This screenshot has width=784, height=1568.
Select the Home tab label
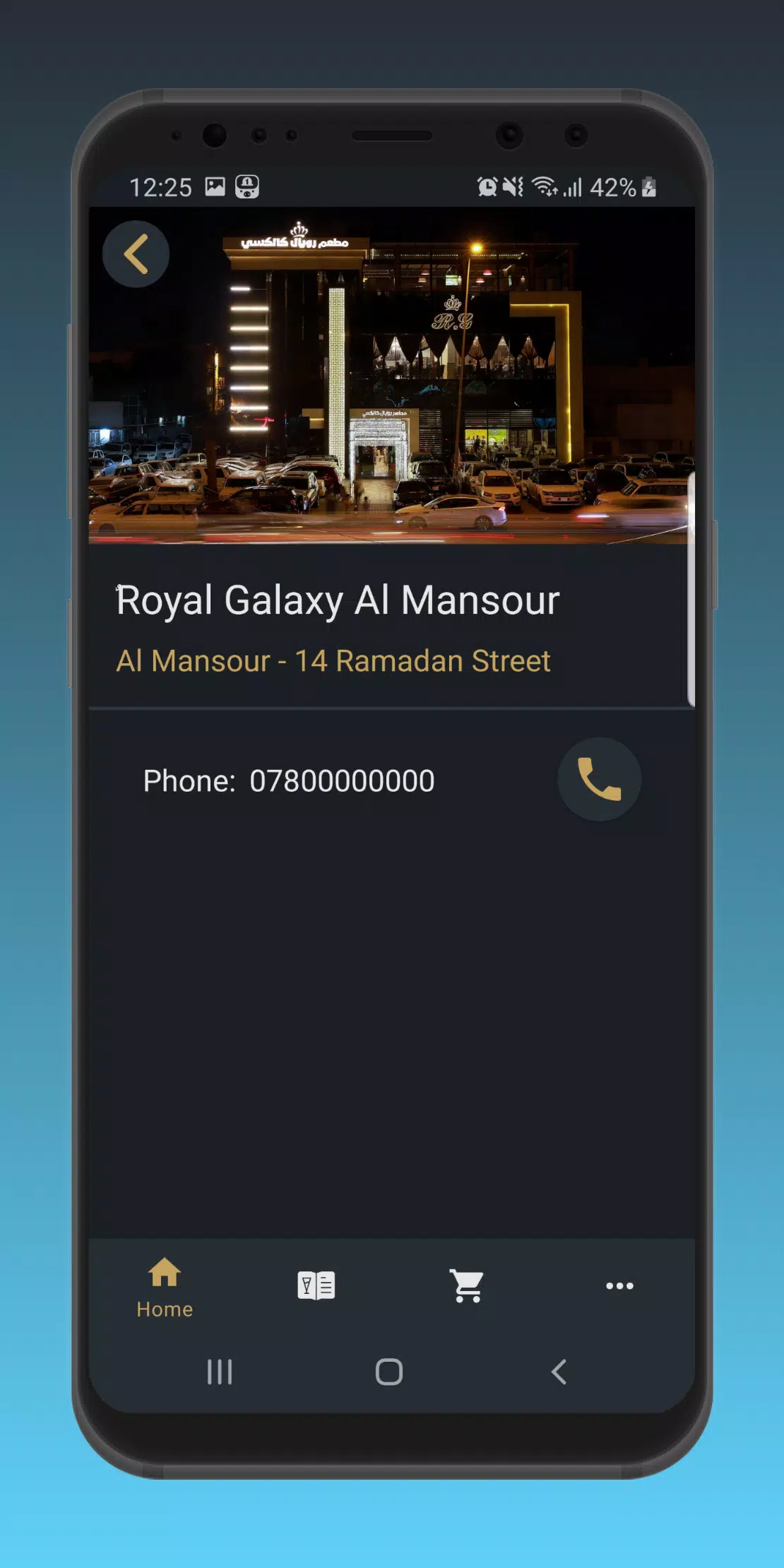click(165, 1309)
